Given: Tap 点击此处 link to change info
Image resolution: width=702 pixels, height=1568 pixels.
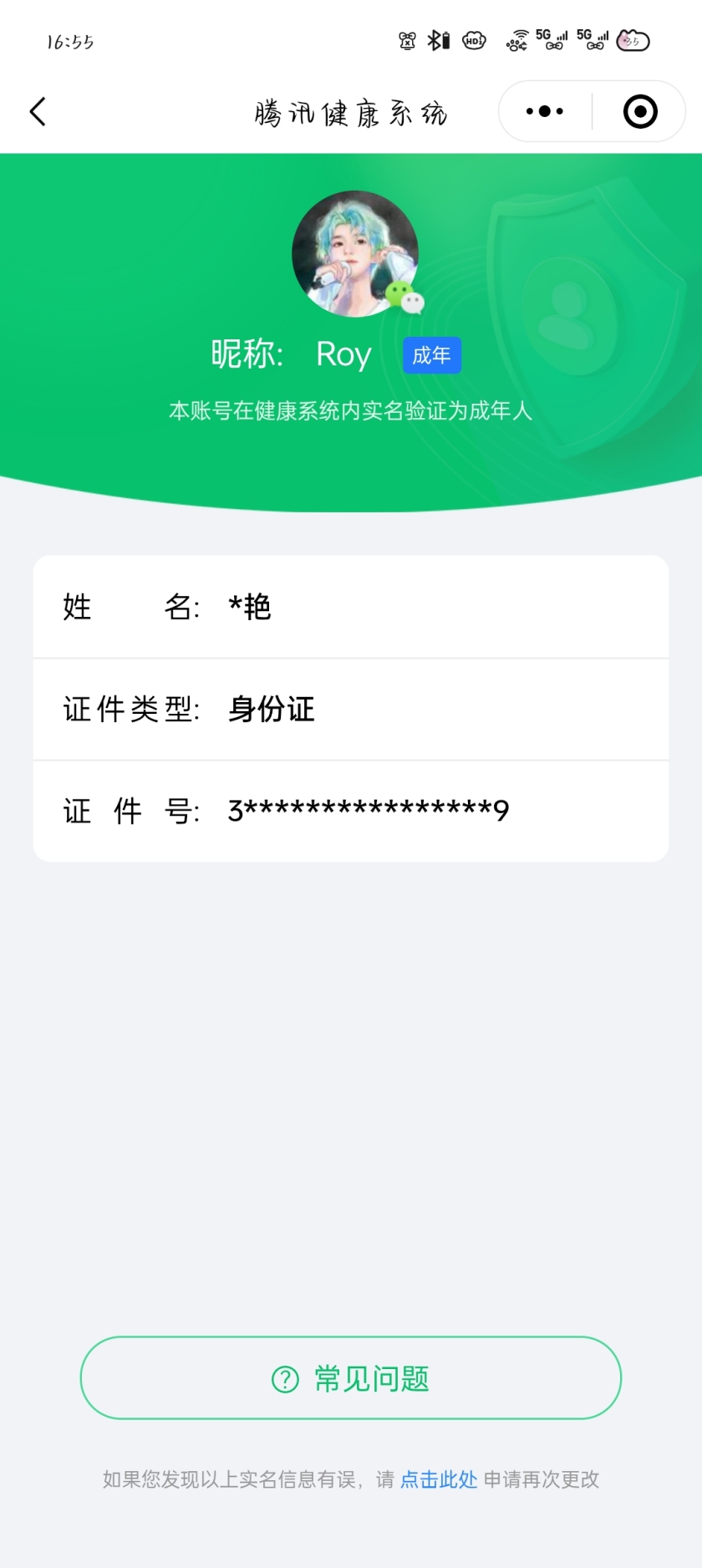Looking at the screenshot, I should point(439,1479).
